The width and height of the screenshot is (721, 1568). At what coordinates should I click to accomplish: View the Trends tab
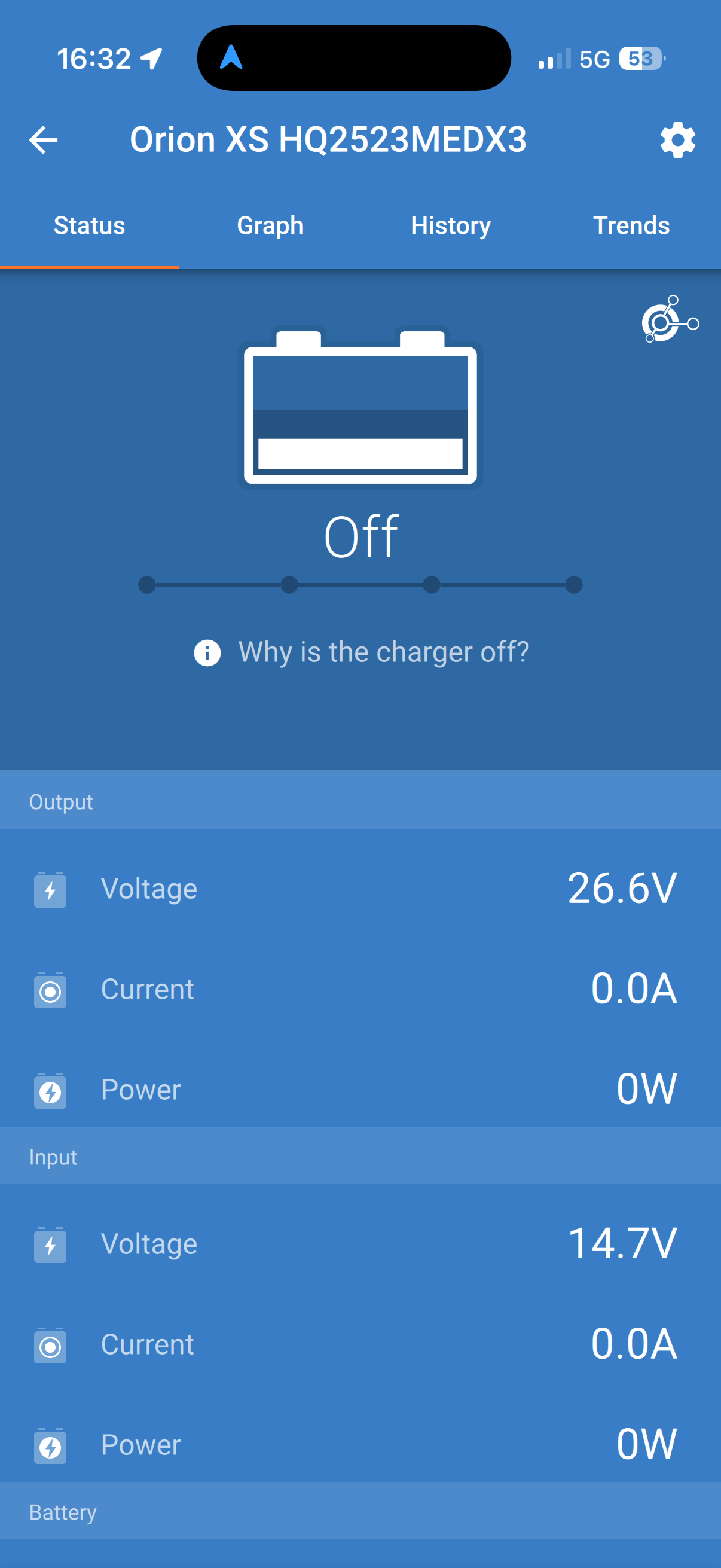[x=631, y=226]
